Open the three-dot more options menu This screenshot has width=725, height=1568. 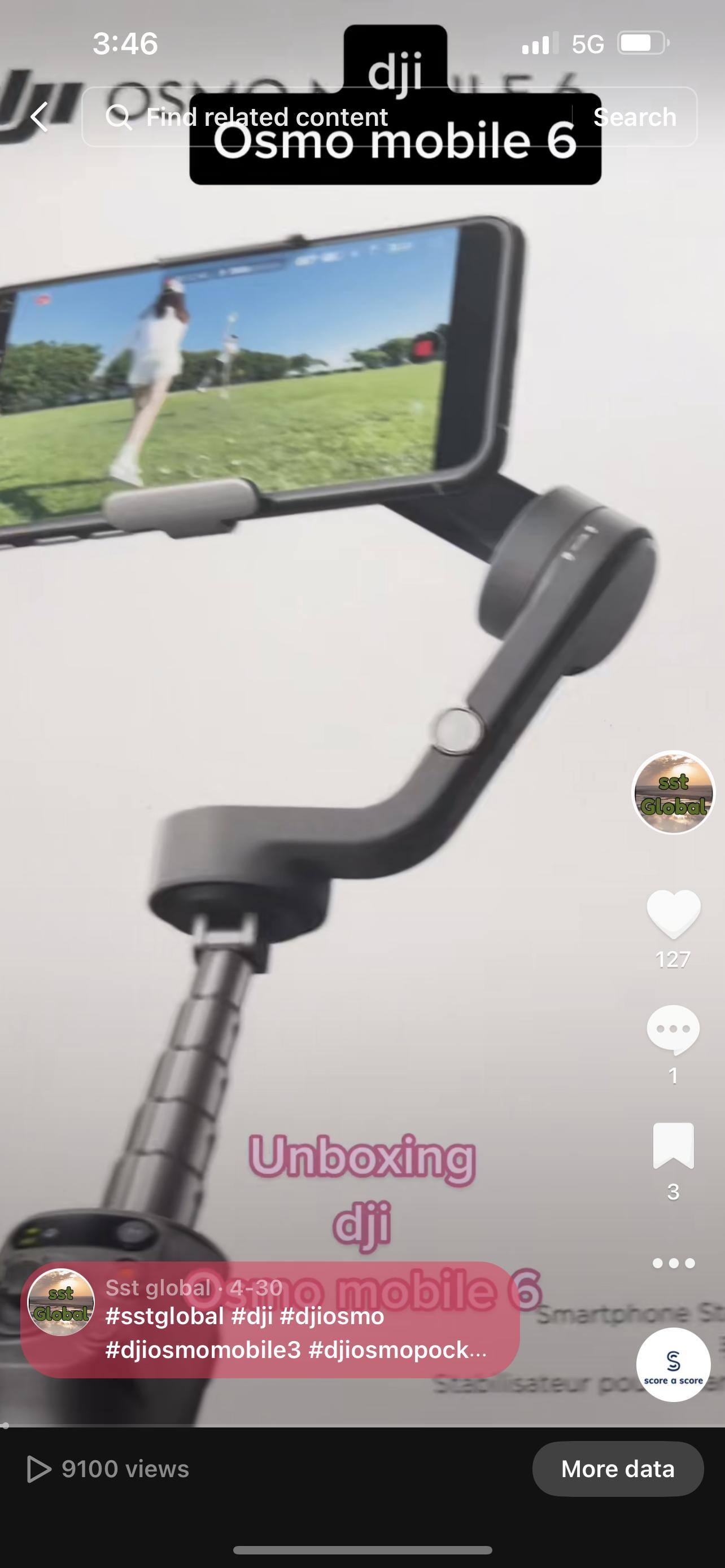coord(673,1263)
